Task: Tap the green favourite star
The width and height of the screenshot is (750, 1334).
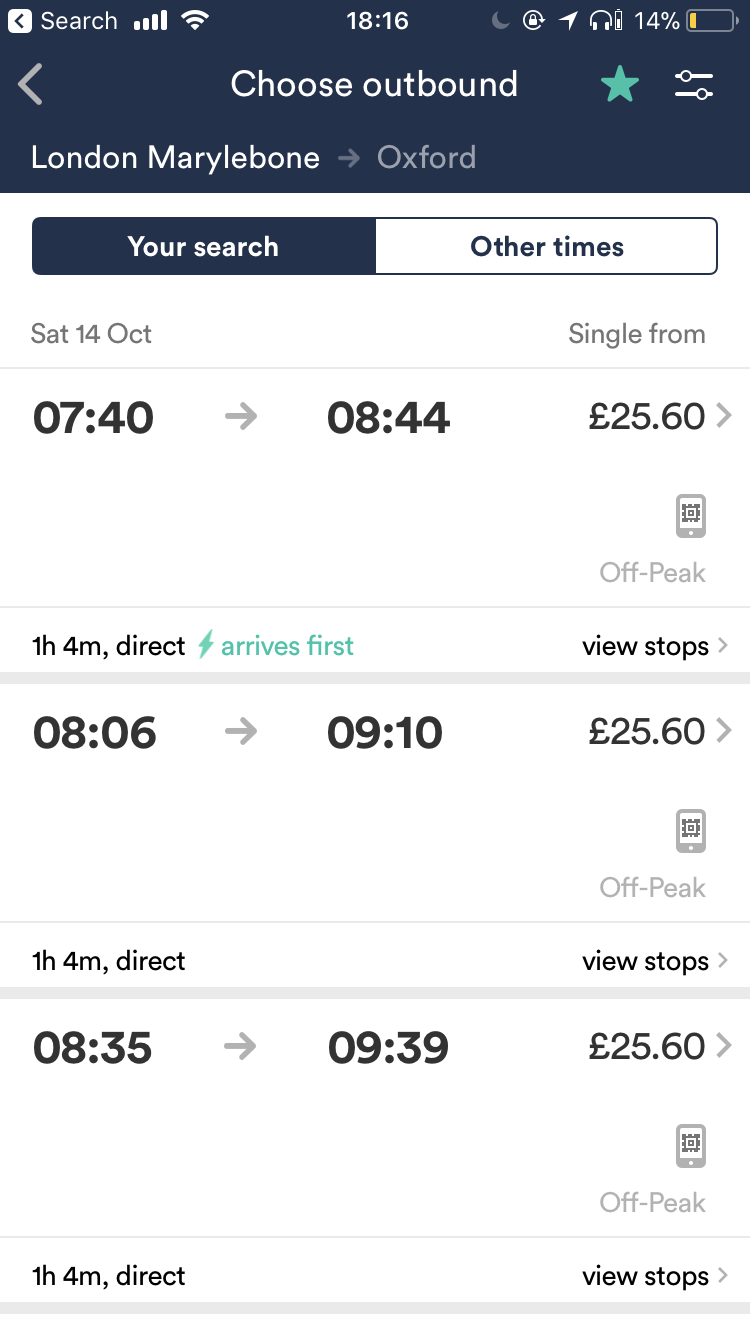Action: point(620,85)
